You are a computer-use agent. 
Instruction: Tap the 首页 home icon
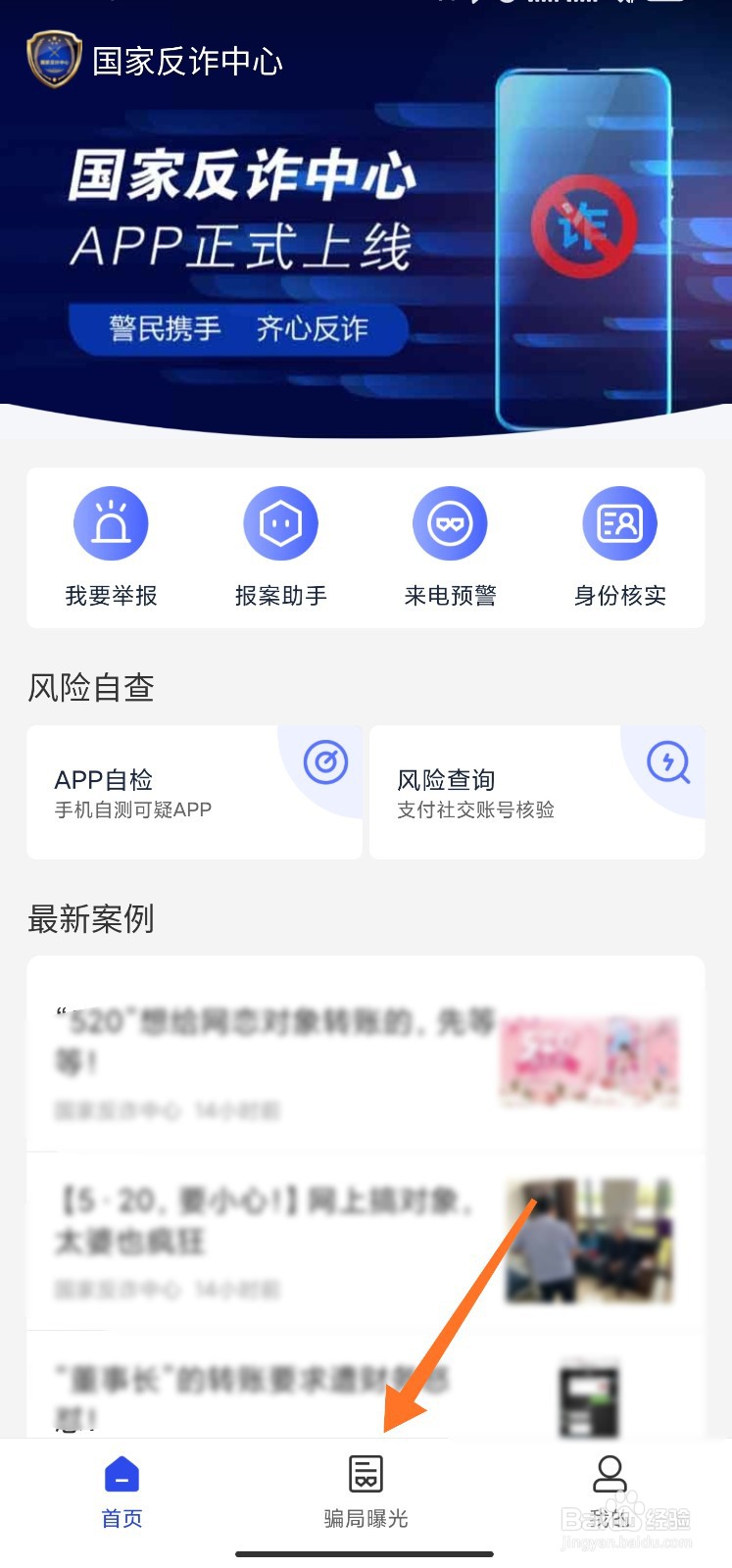(122, 1473)
